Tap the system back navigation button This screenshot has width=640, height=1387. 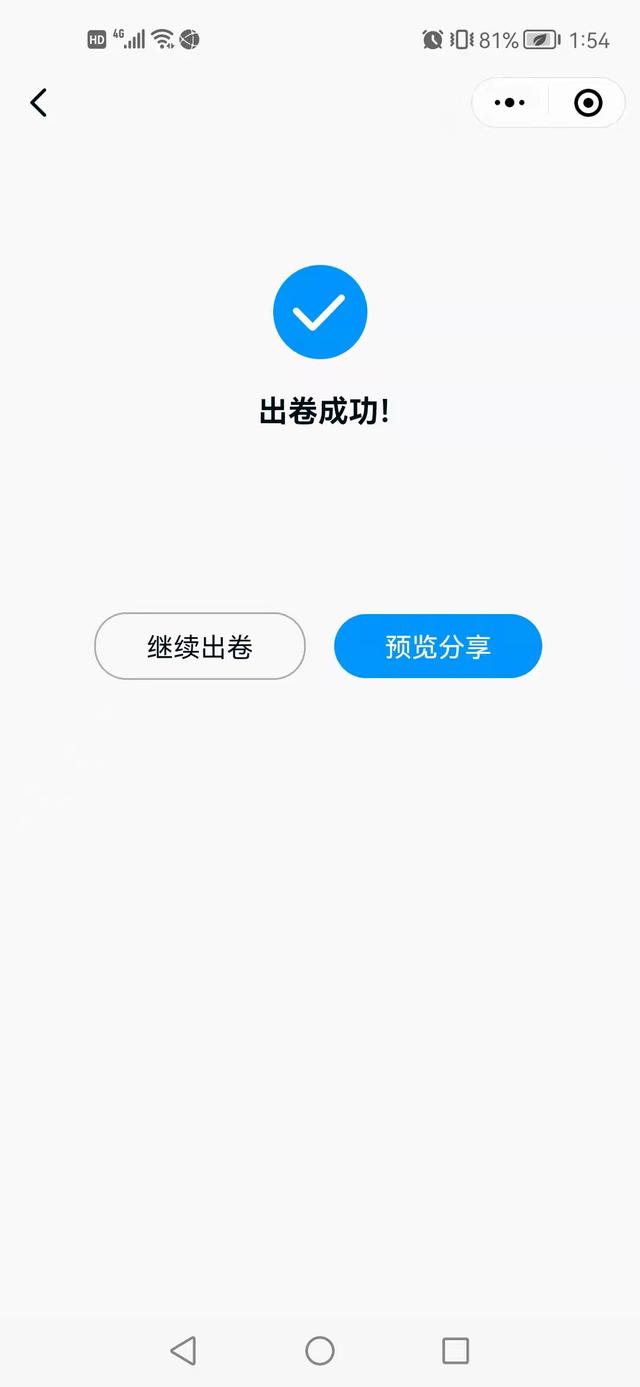pos(183,1351)
